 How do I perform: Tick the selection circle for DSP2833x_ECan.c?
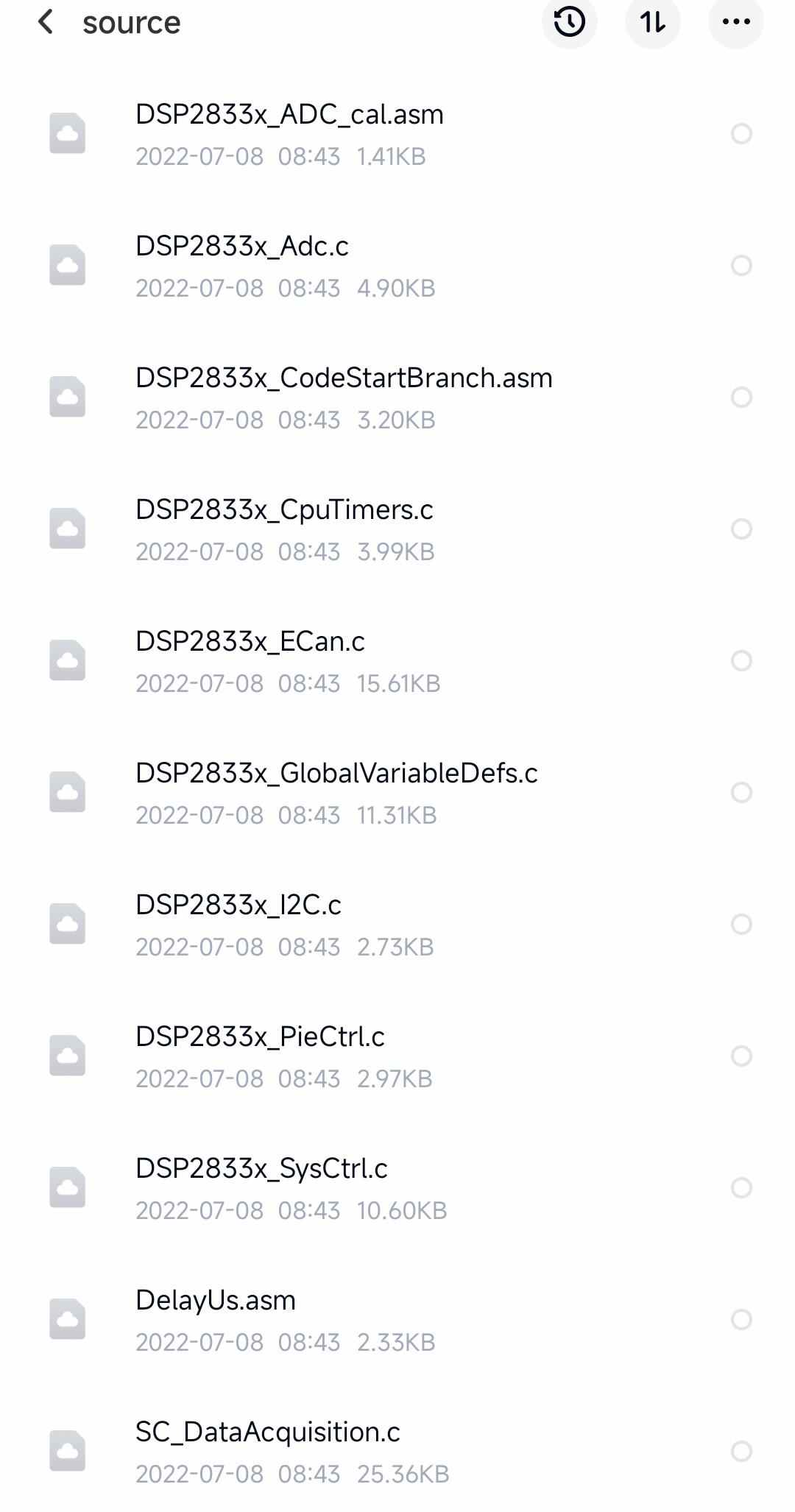[741, 660]
